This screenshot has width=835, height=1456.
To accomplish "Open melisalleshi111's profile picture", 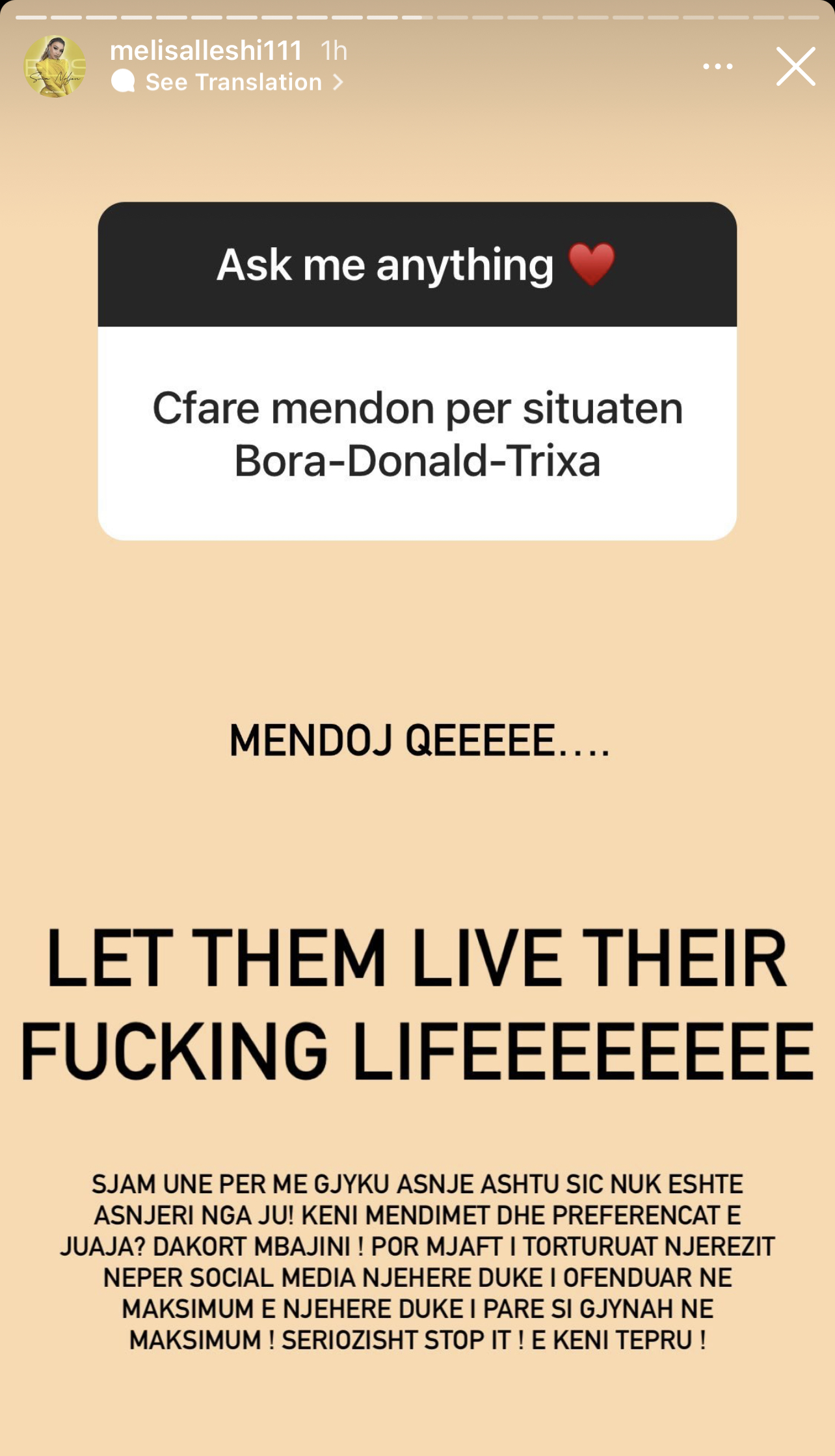I will point(55,66).
